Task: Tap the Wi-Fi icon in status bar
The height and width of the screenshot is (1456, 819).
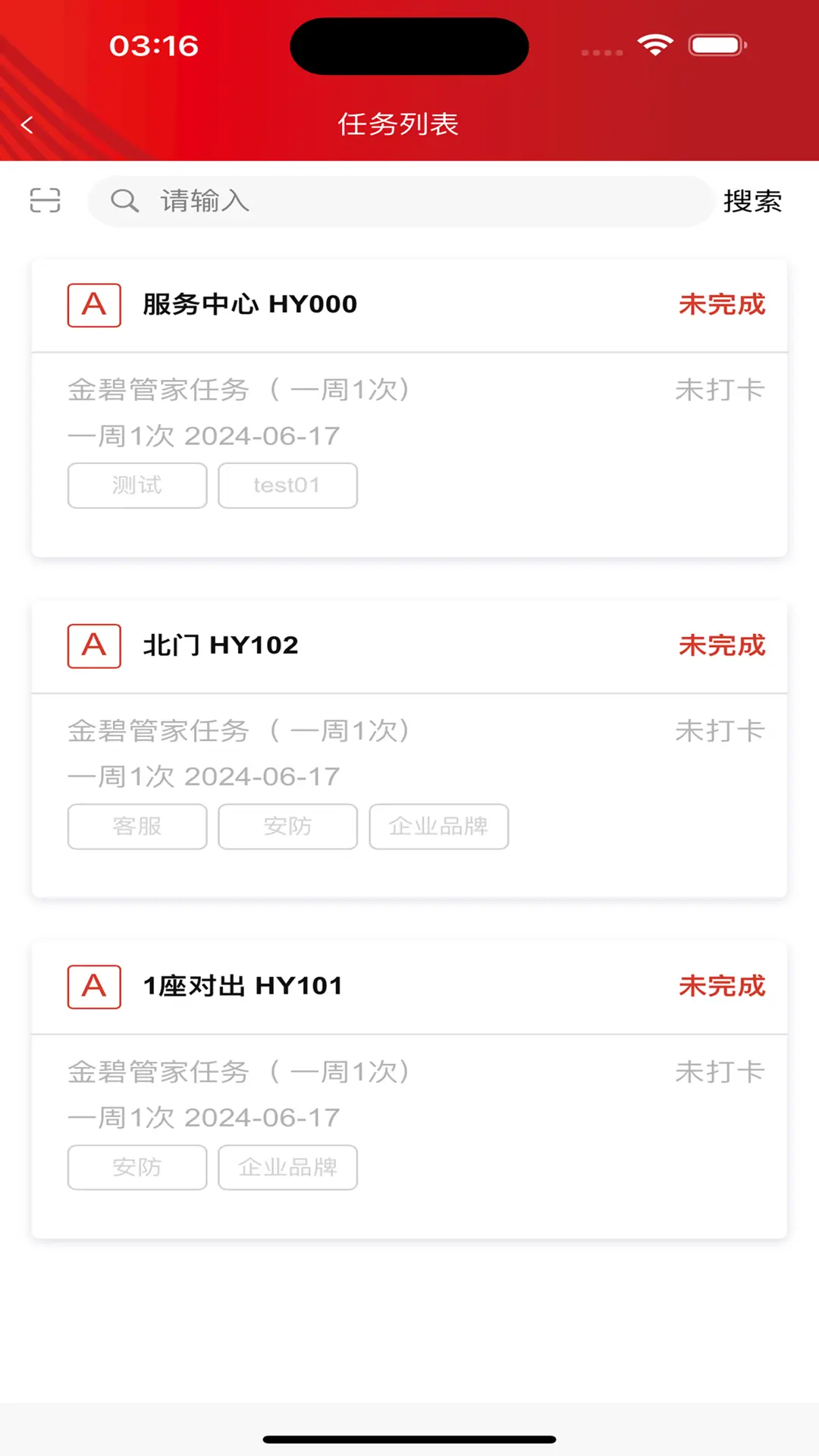Action: click(655, 44)
